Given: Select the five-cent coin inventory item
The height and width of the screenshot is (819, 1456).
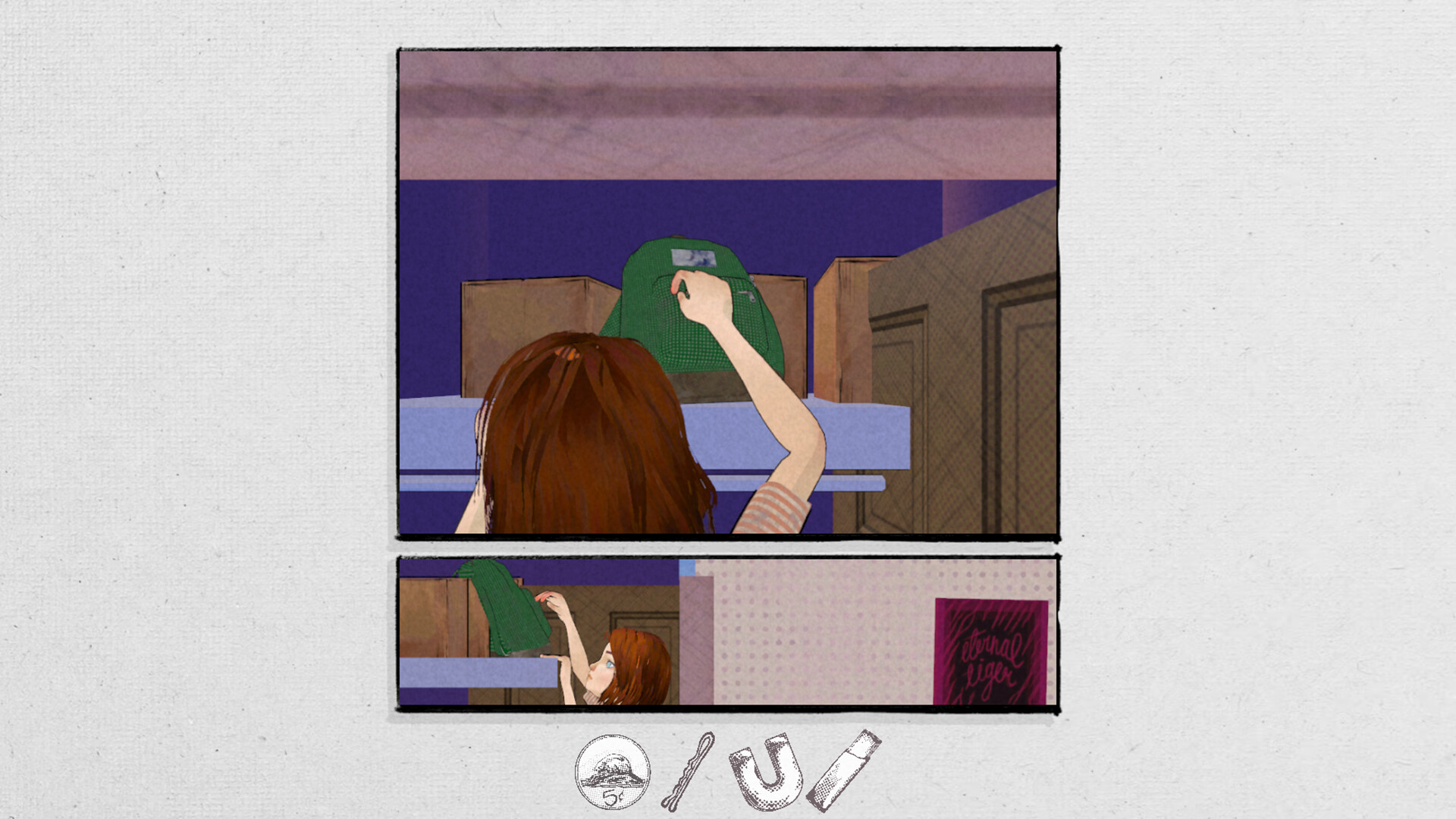Looking at the screenshot, I should pyautogui.click(x=612, y=772).
